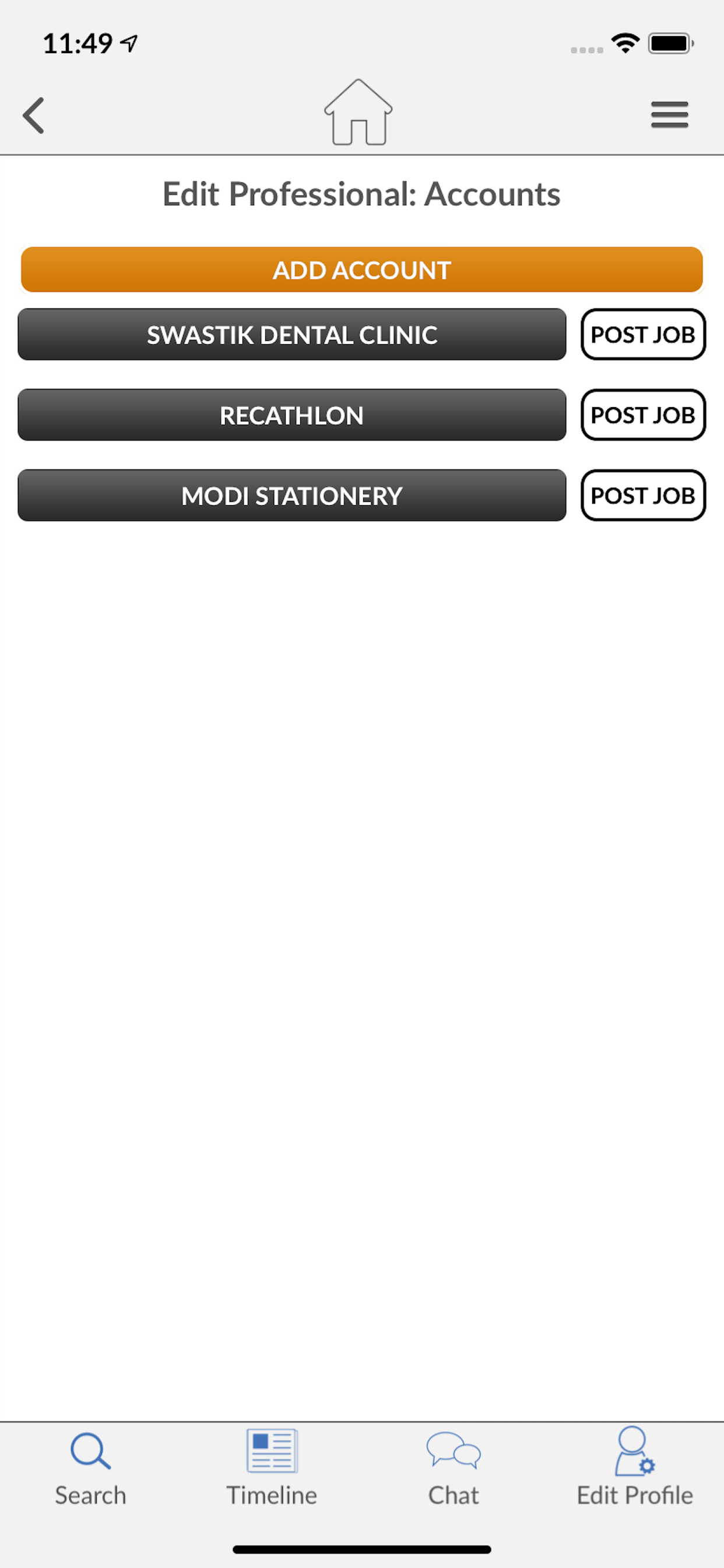Switch to the Edit Profile tab
The width and height of the screenshot is (724, 1568).
(635, 1467)
